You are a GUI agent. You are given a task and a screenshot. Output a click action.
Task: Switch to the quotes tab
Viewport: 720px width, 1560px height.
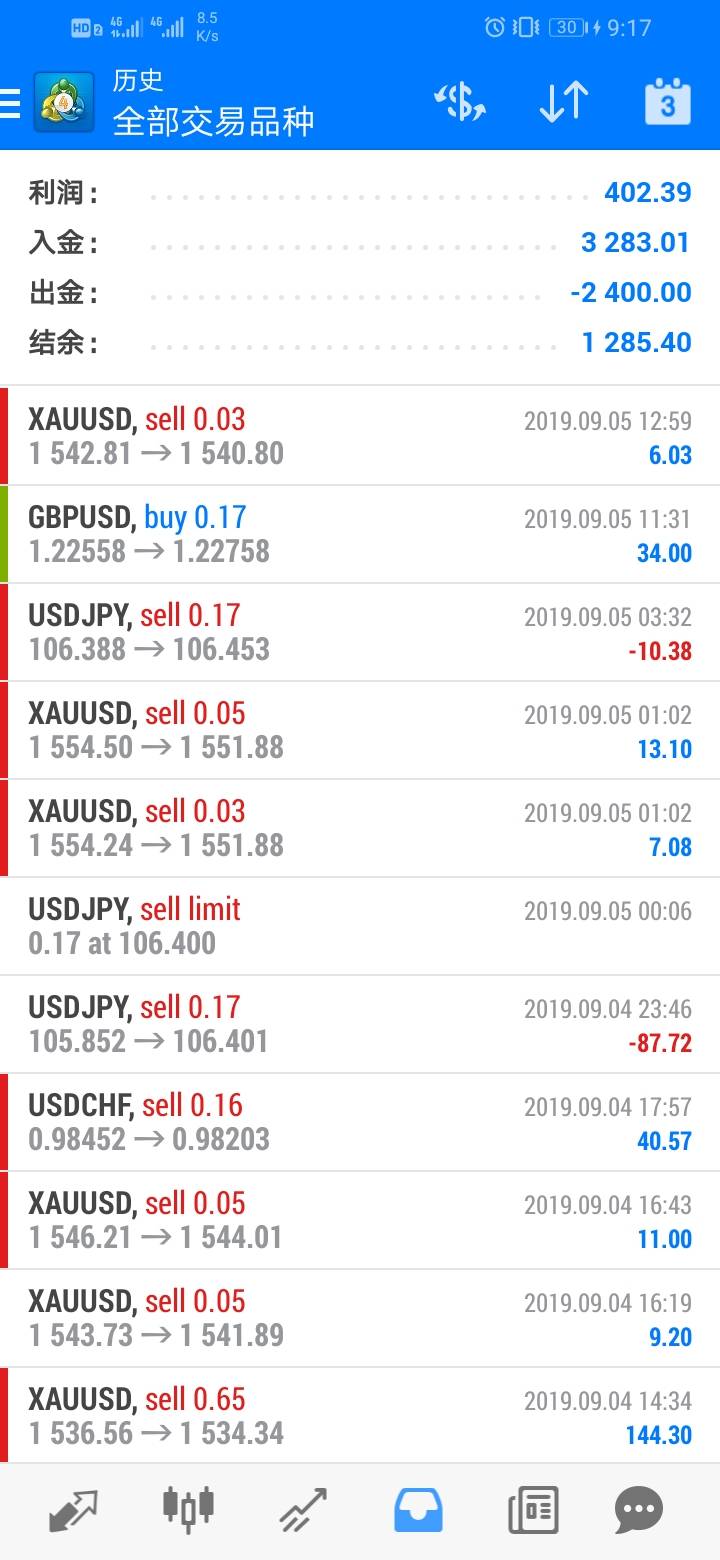[x=73, y=1510]
